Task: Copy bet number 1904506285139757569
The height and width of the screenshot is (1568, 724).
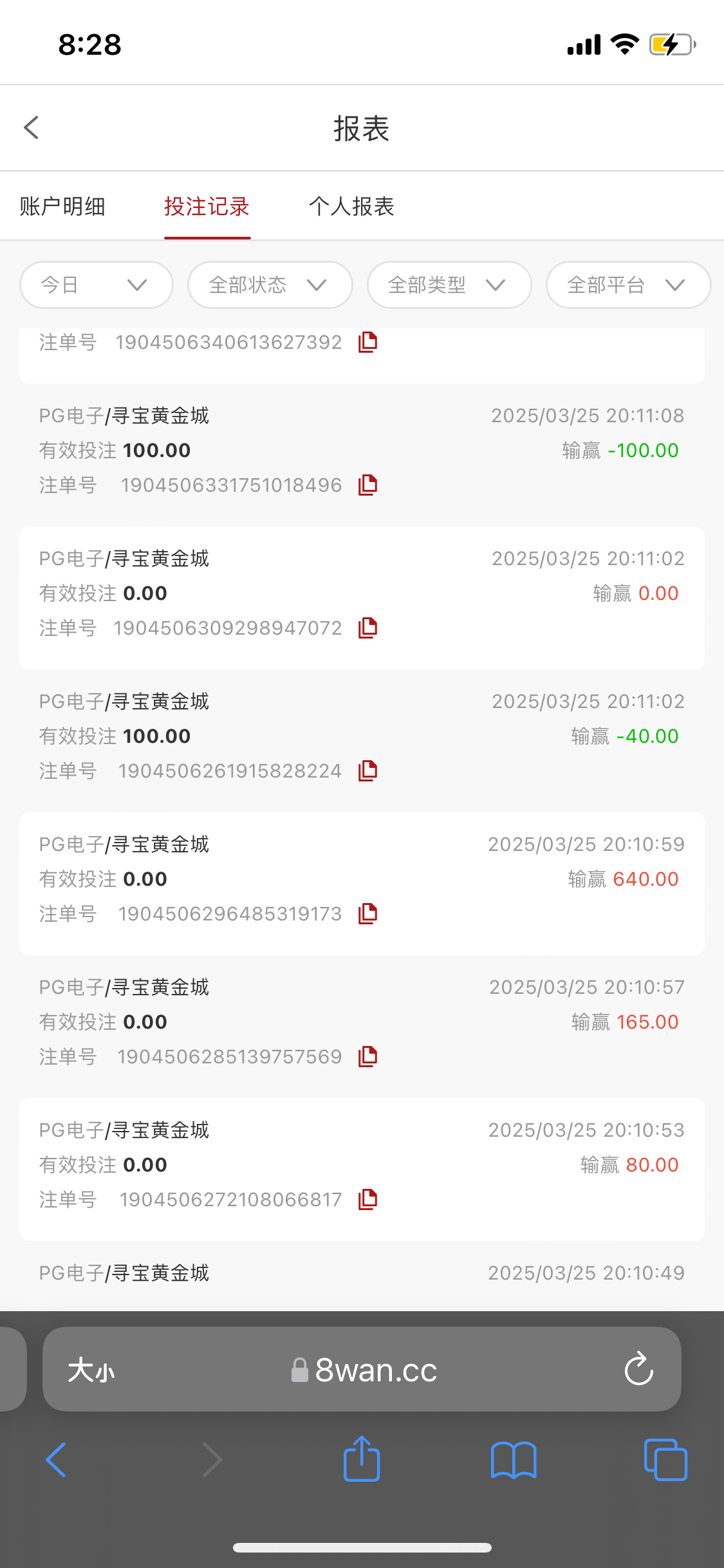Action: click(x=367, y=1057)
